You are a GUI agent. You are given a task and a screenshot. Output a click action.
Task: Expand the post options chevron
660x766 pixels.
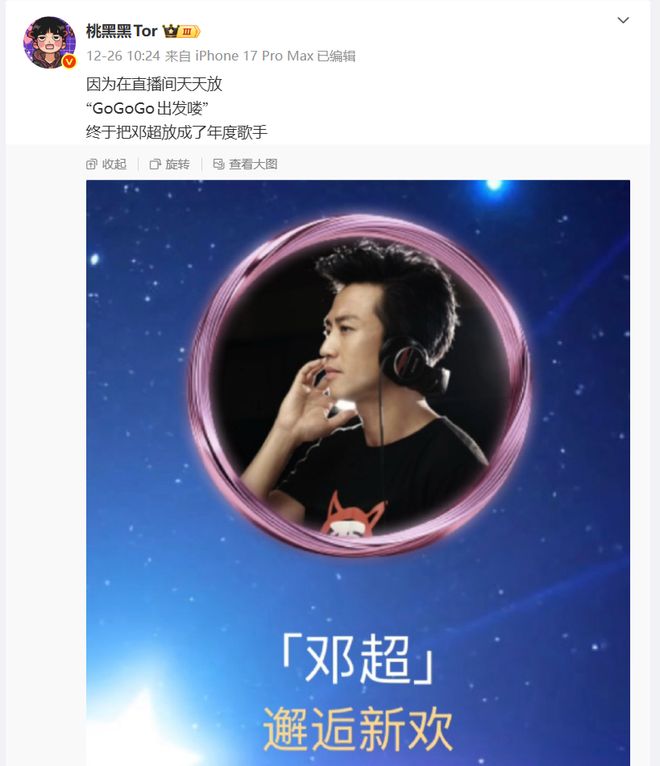click(x=623, y=21)
